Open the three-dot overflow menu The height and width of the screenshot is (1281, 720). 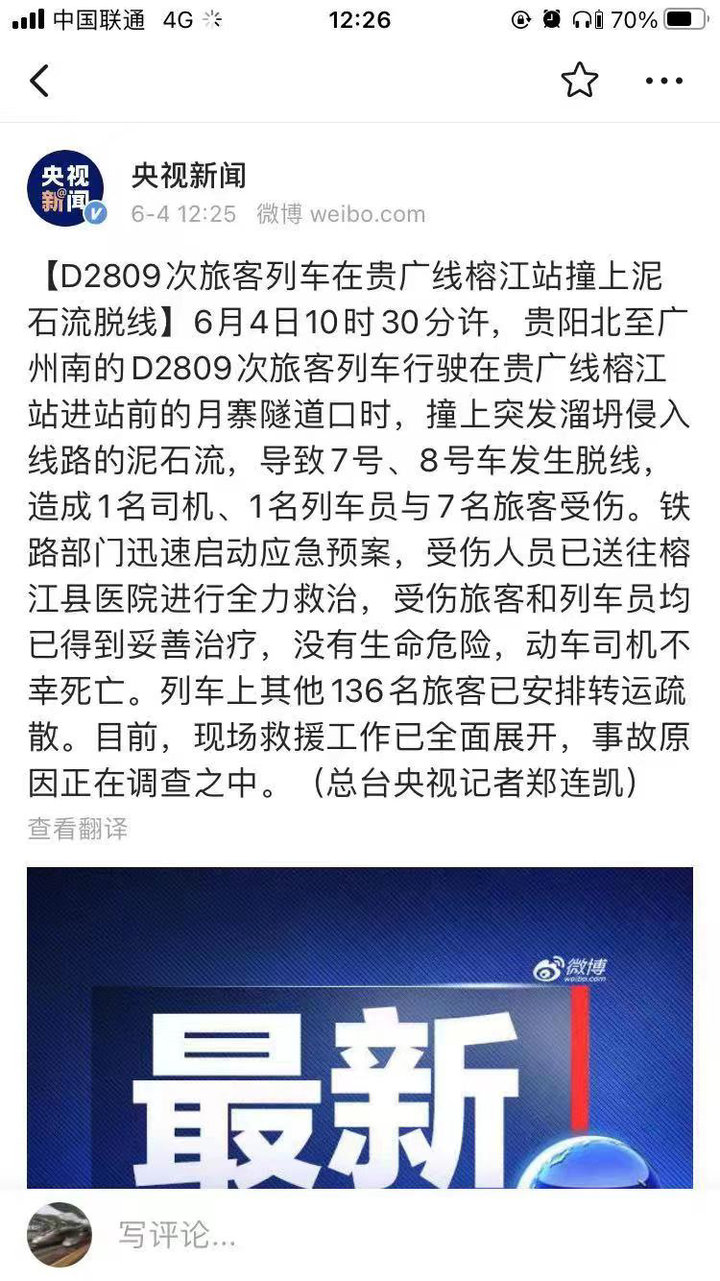click(x=664, y=81)
